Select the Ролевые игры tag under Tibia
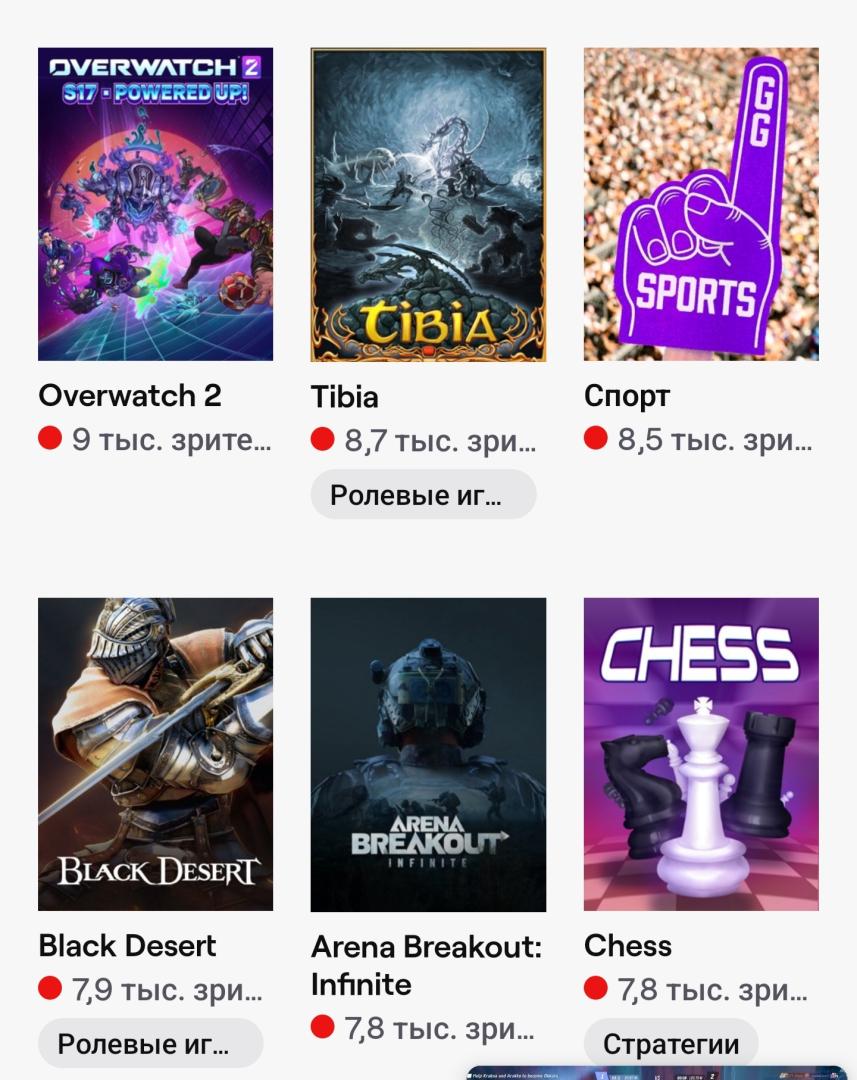Image resolution: width=857 pixels, height=1080 pixels. [423, 494]
